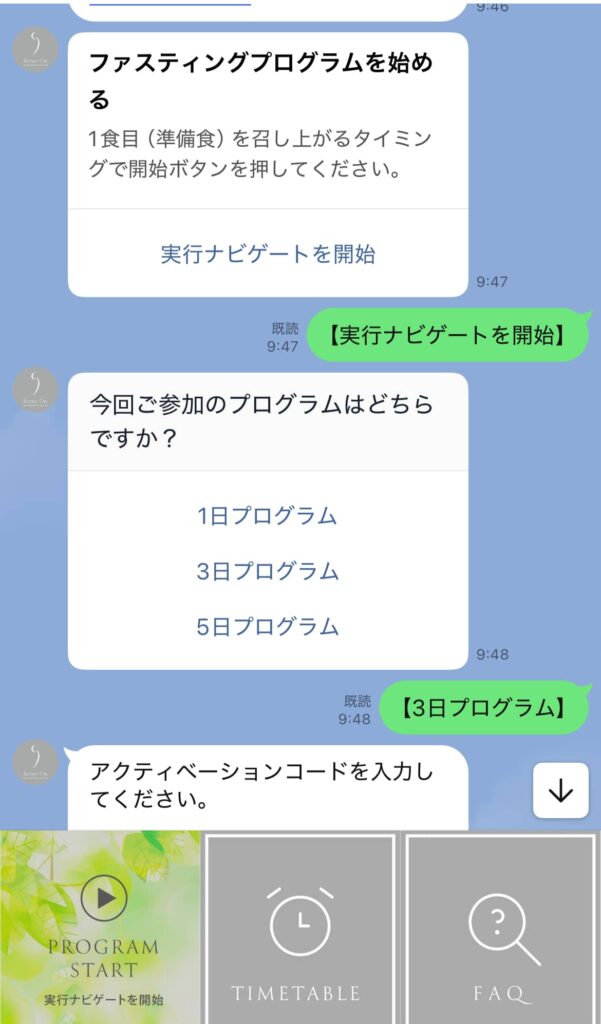Screen dimensions: 601x1024
Task: Open the FAQ menu tile
Action: tap(500, 927)
